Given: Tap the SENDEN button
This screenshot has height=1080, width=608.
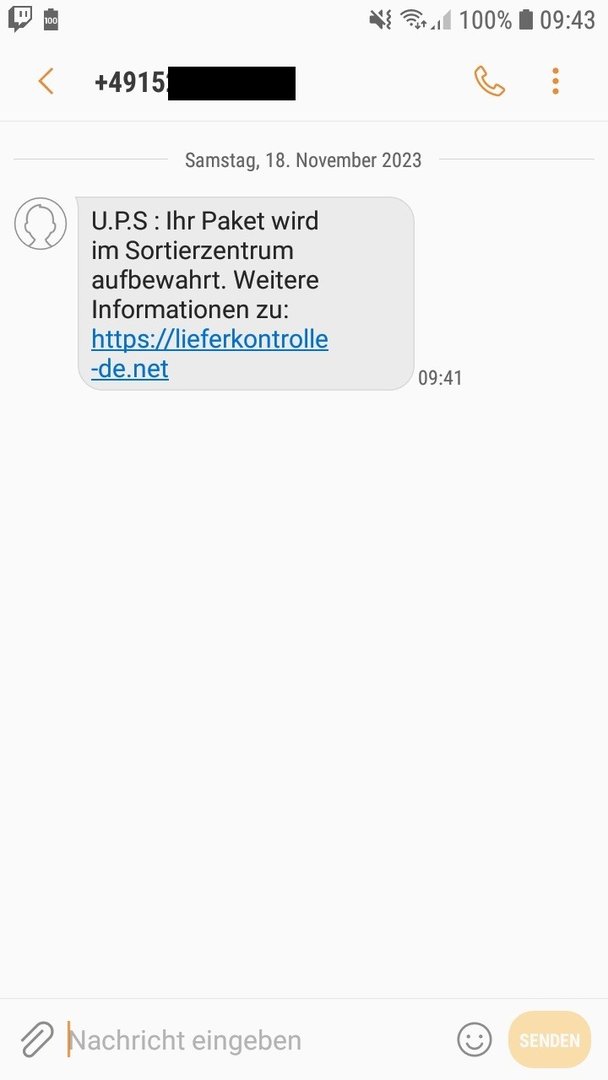Looking at the screenshot, I should 549,1040.
